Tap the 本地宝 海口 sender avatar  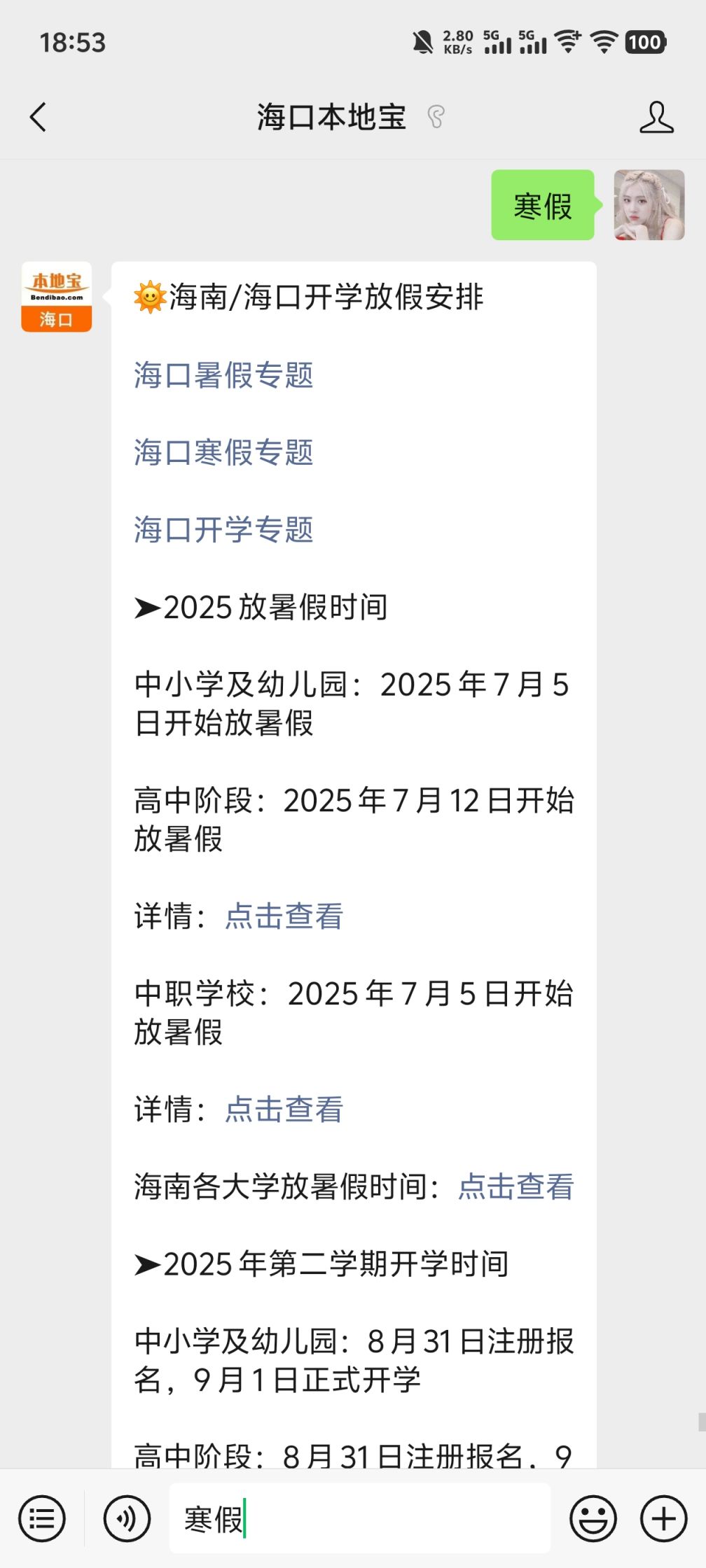click(x=57, y=297)
